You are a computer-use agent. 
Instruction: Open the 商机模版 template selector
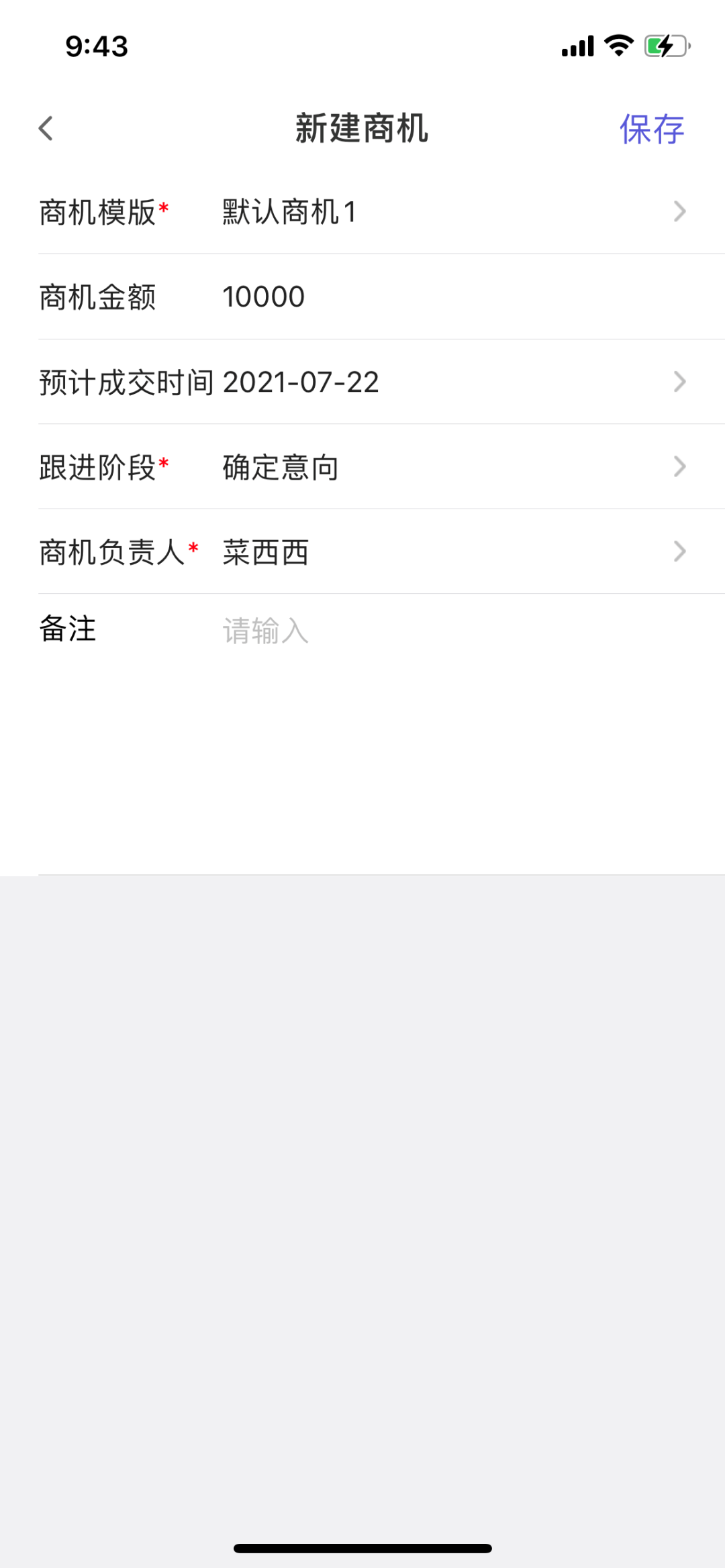[362, 211]
